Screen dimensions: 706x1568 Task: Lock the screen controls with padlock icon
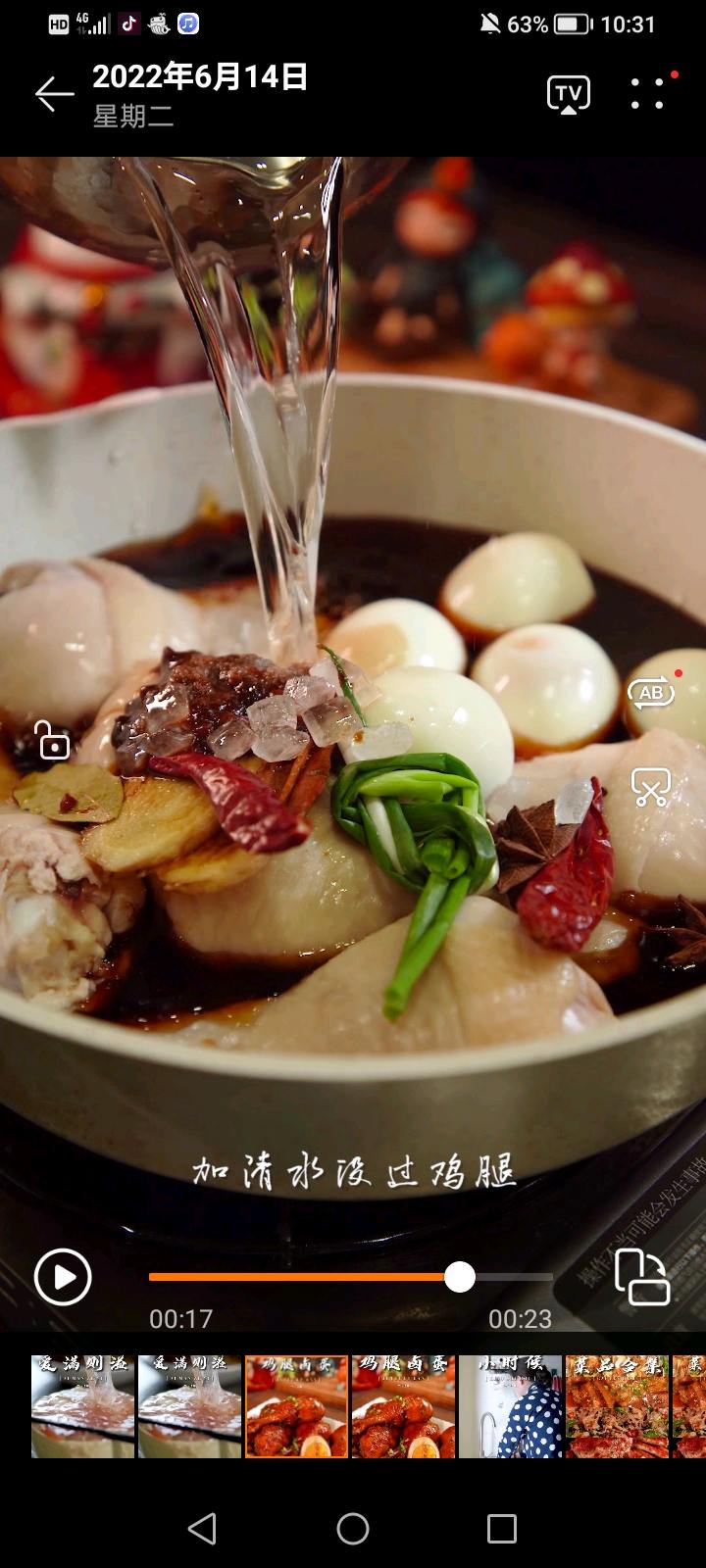tap(52, 741)
